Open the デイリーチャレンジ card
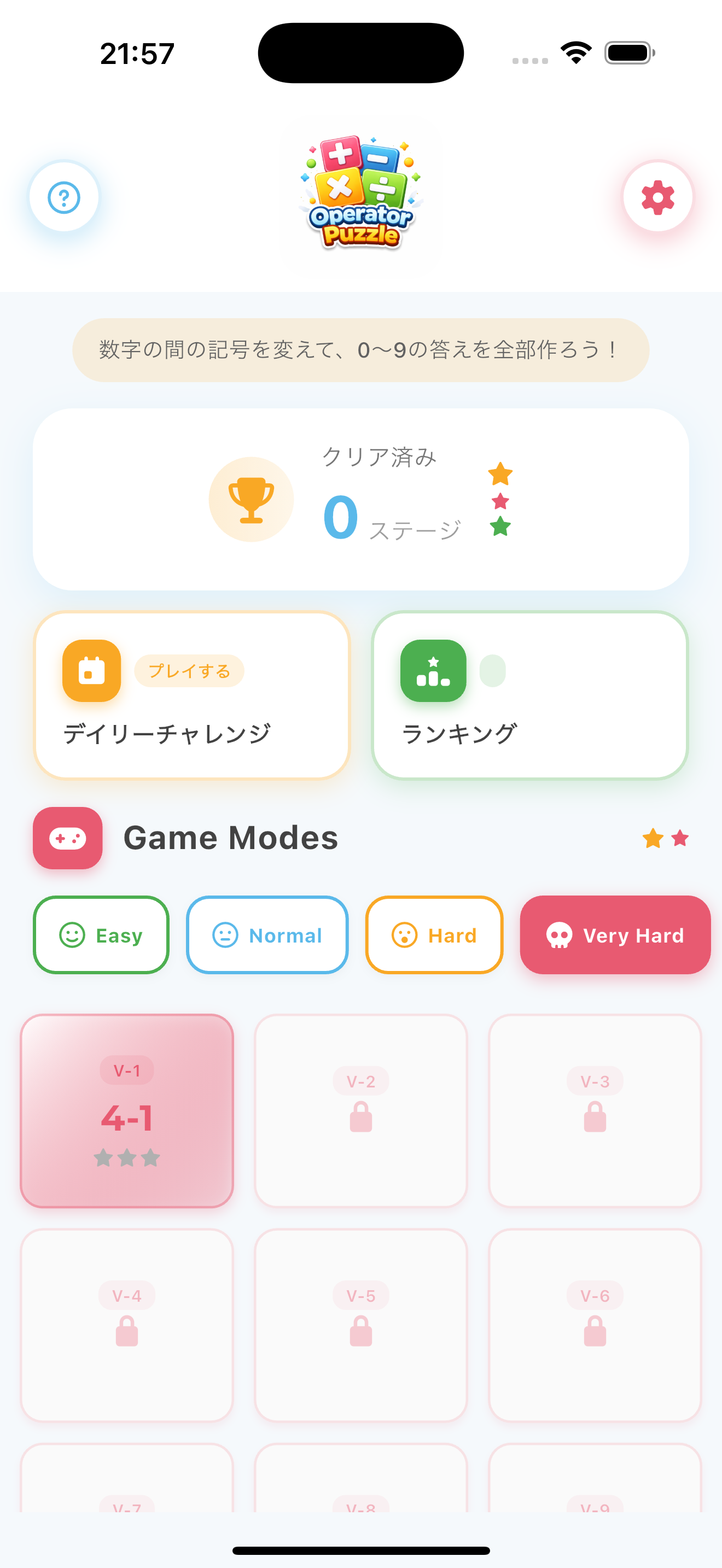 (193, 694)
